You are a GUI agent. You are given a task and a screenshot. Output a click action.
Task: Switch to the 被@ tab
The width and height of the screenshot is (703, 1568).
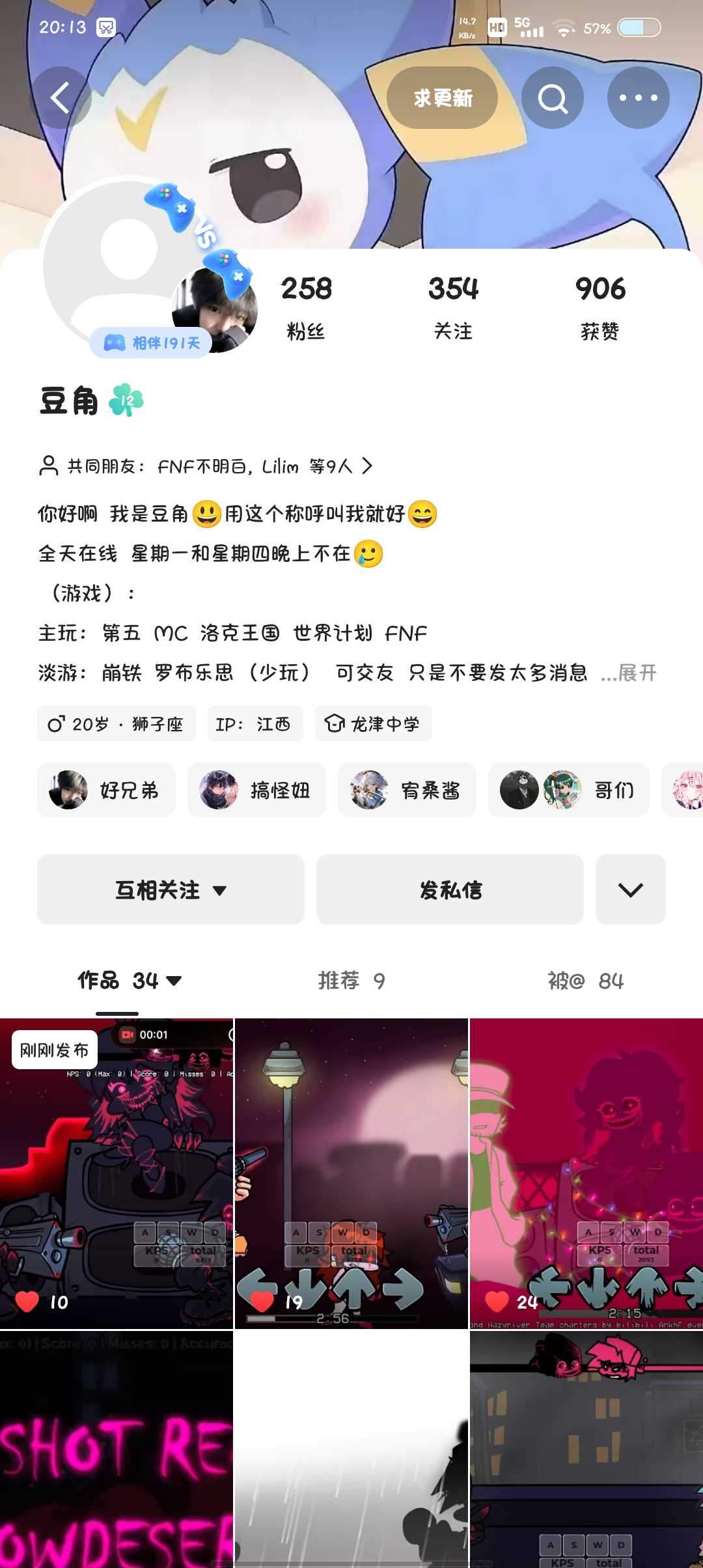pos(585,981)
